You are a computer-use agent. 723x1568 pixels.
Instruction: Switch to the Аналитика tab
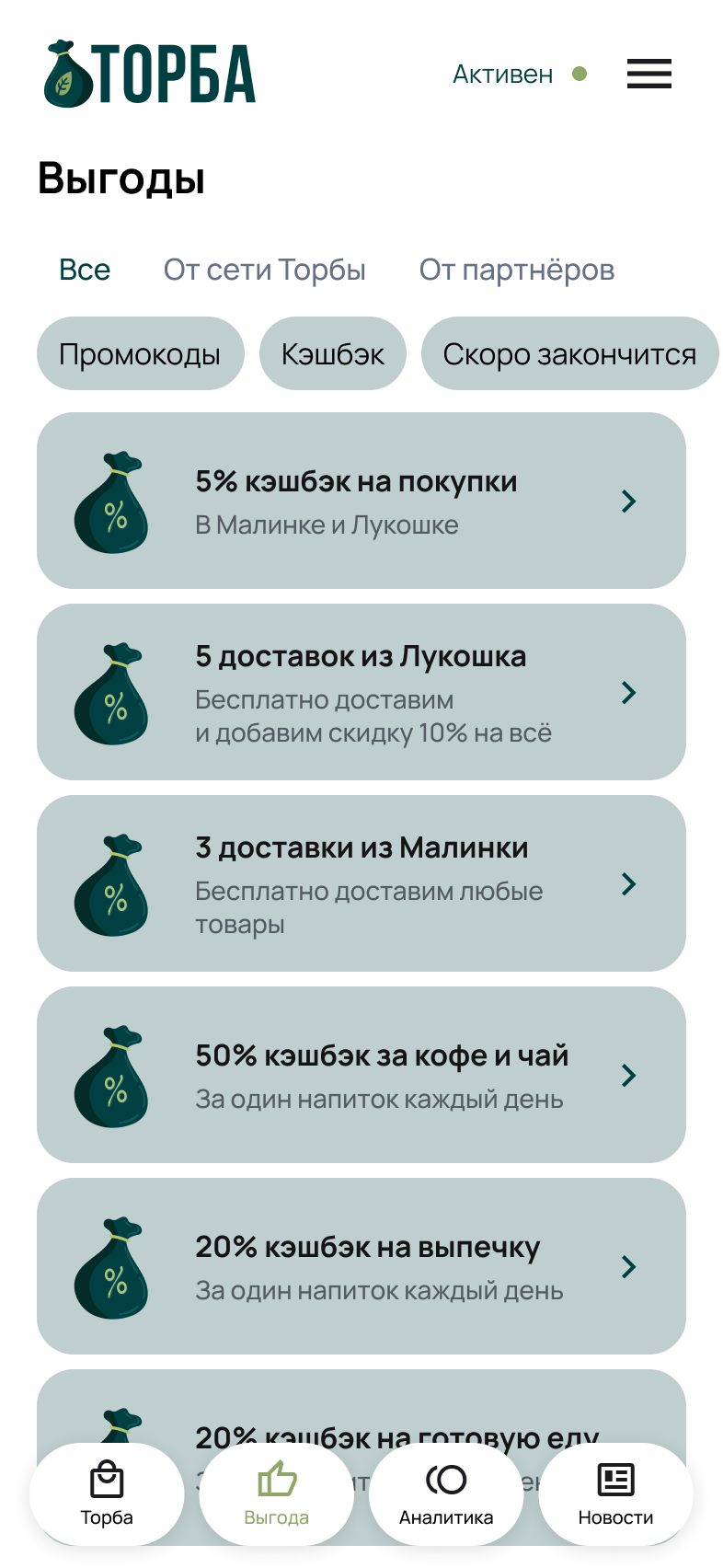pos(446,1494)
